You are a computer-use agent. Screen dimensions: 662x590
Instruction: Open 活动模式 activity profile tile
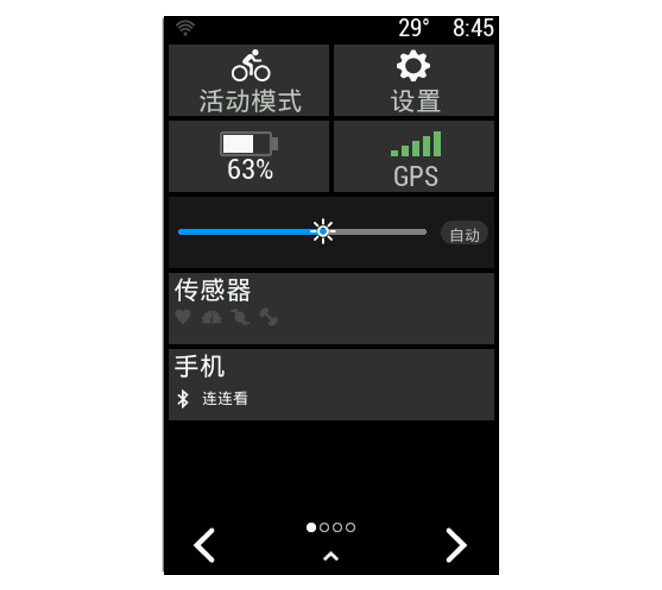(x=249, y=81)
